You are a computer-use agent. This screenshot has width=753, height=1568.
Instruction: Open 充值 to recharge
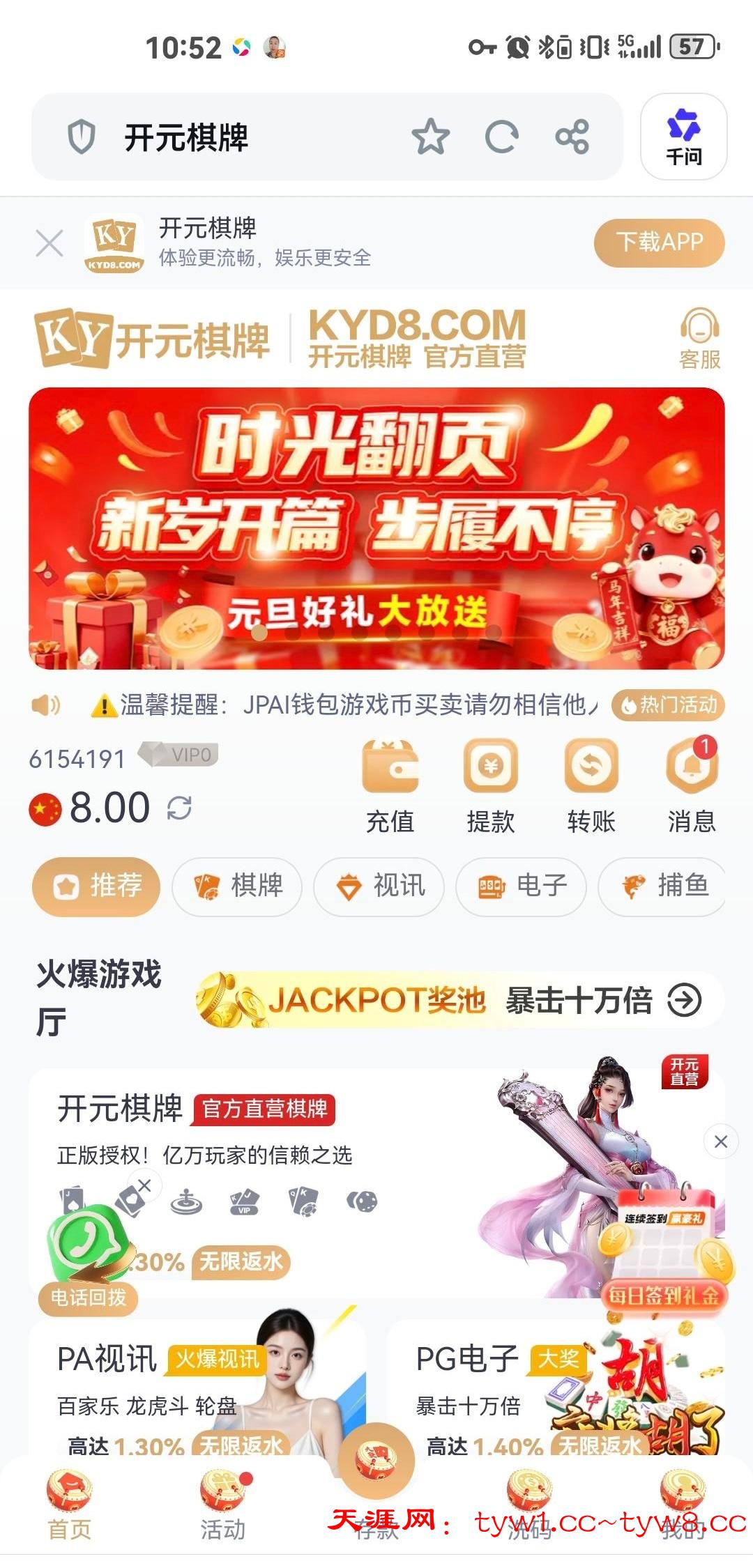(x=390, y=786)
